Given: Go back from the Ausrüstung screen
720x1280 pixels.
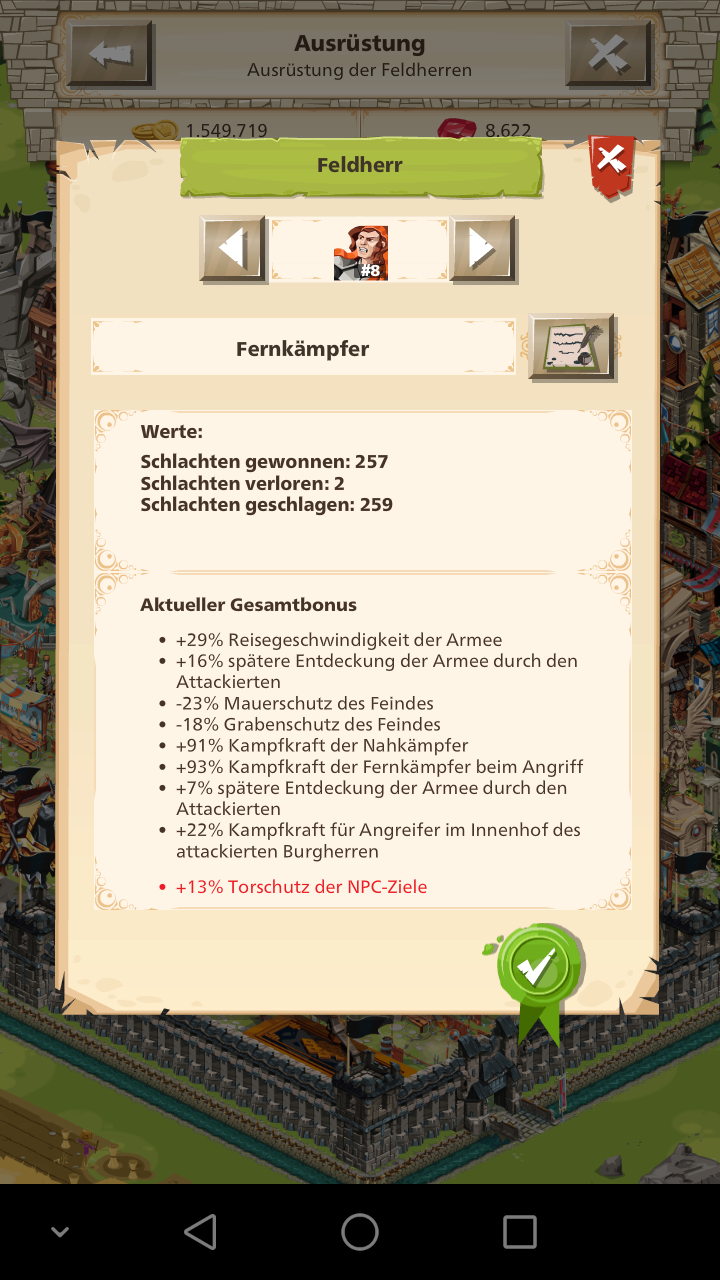Looking at the screenshot, I should point(110,53).
